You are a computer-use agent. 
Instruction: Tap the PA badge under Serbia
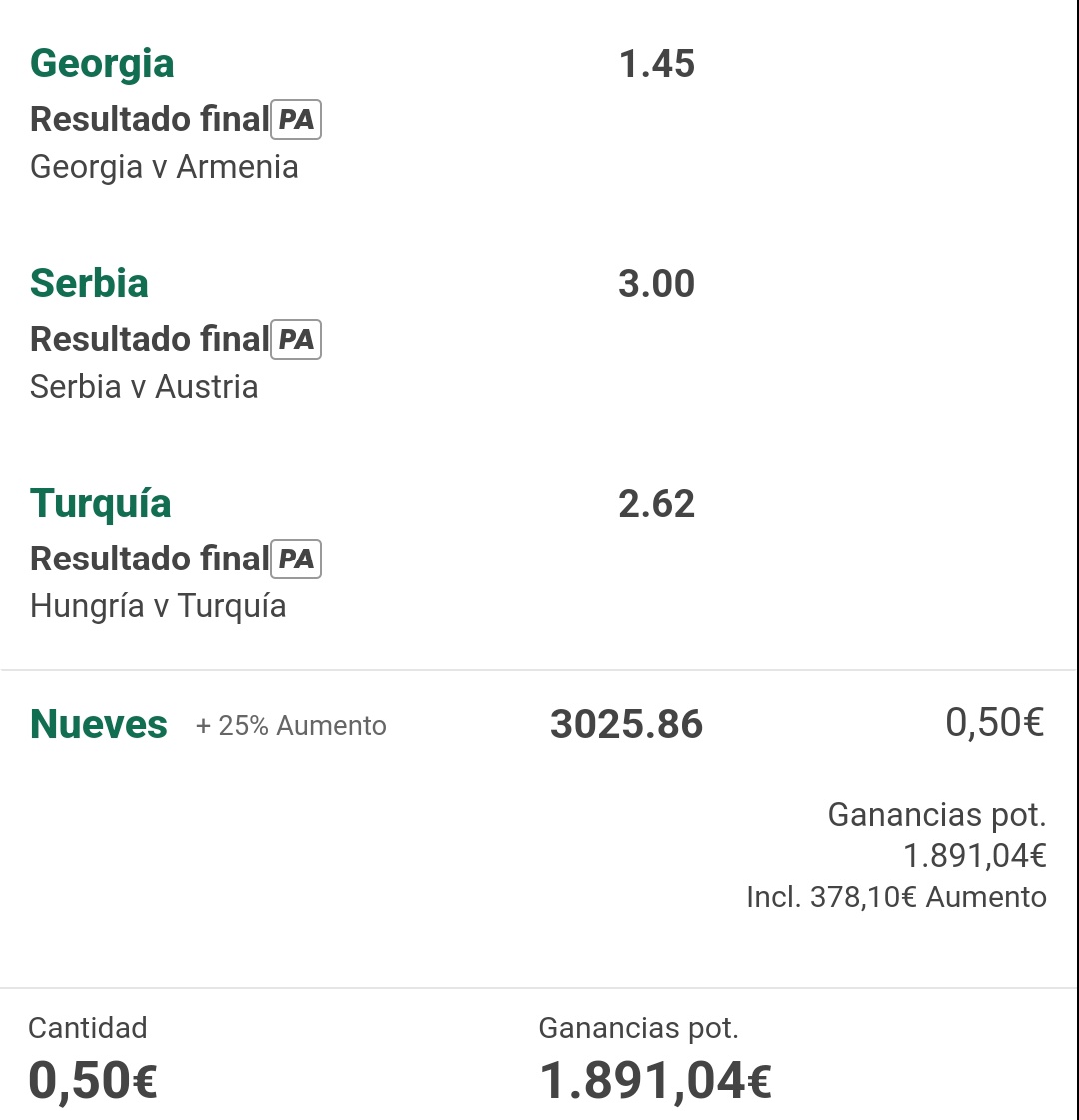point(296,340)
